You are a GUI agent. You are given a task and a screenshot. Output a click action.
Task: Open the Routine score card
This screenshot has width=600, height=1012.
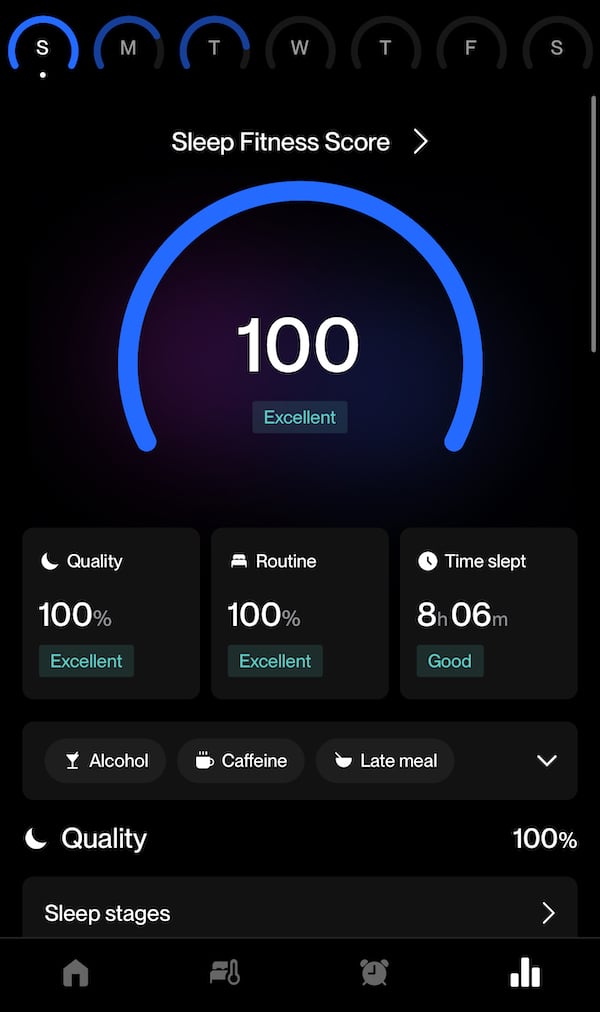coord(299,612)
